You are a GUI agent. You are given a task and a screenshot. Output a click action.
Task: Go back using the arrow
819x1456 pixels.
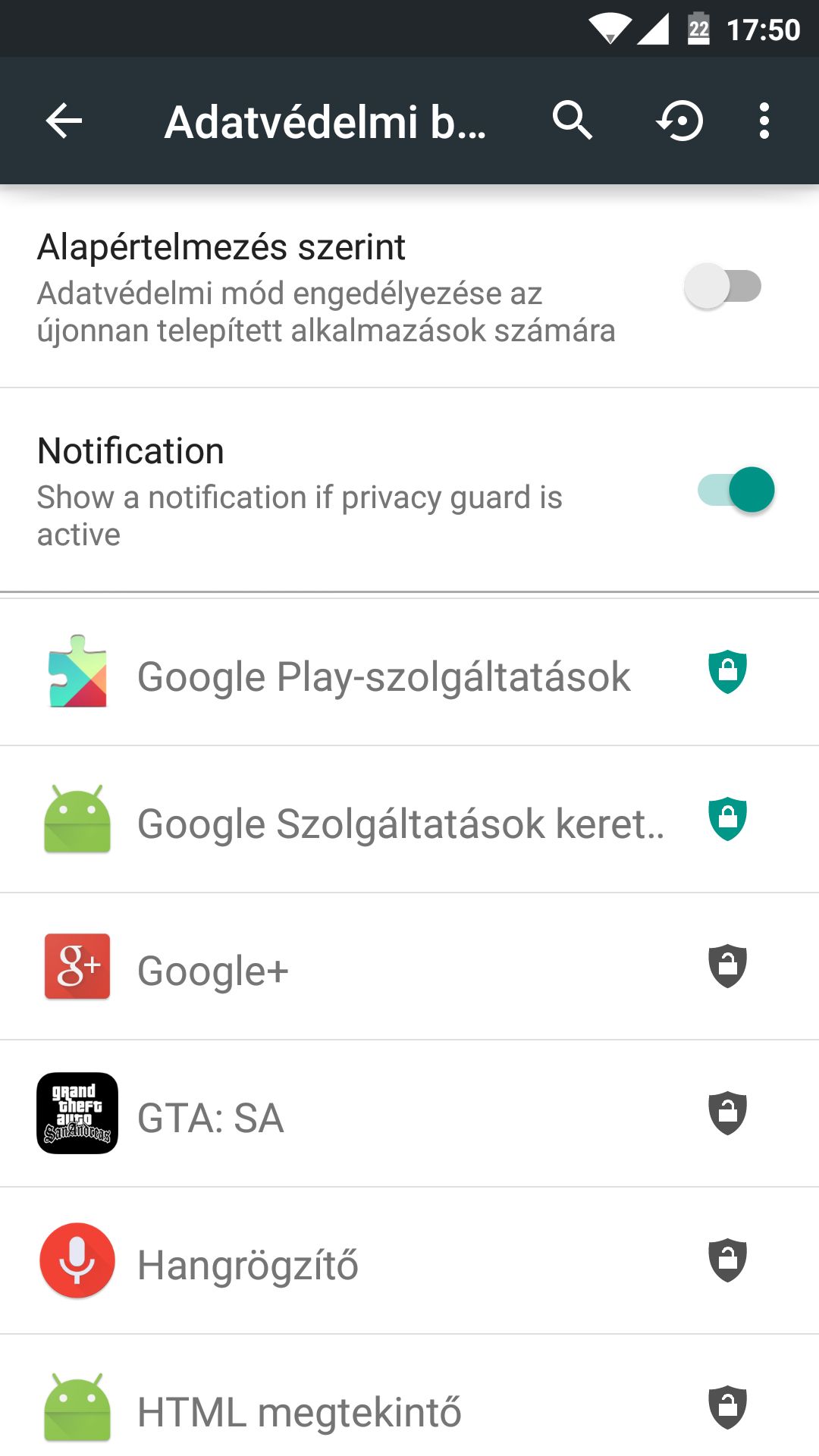(64, 121)
